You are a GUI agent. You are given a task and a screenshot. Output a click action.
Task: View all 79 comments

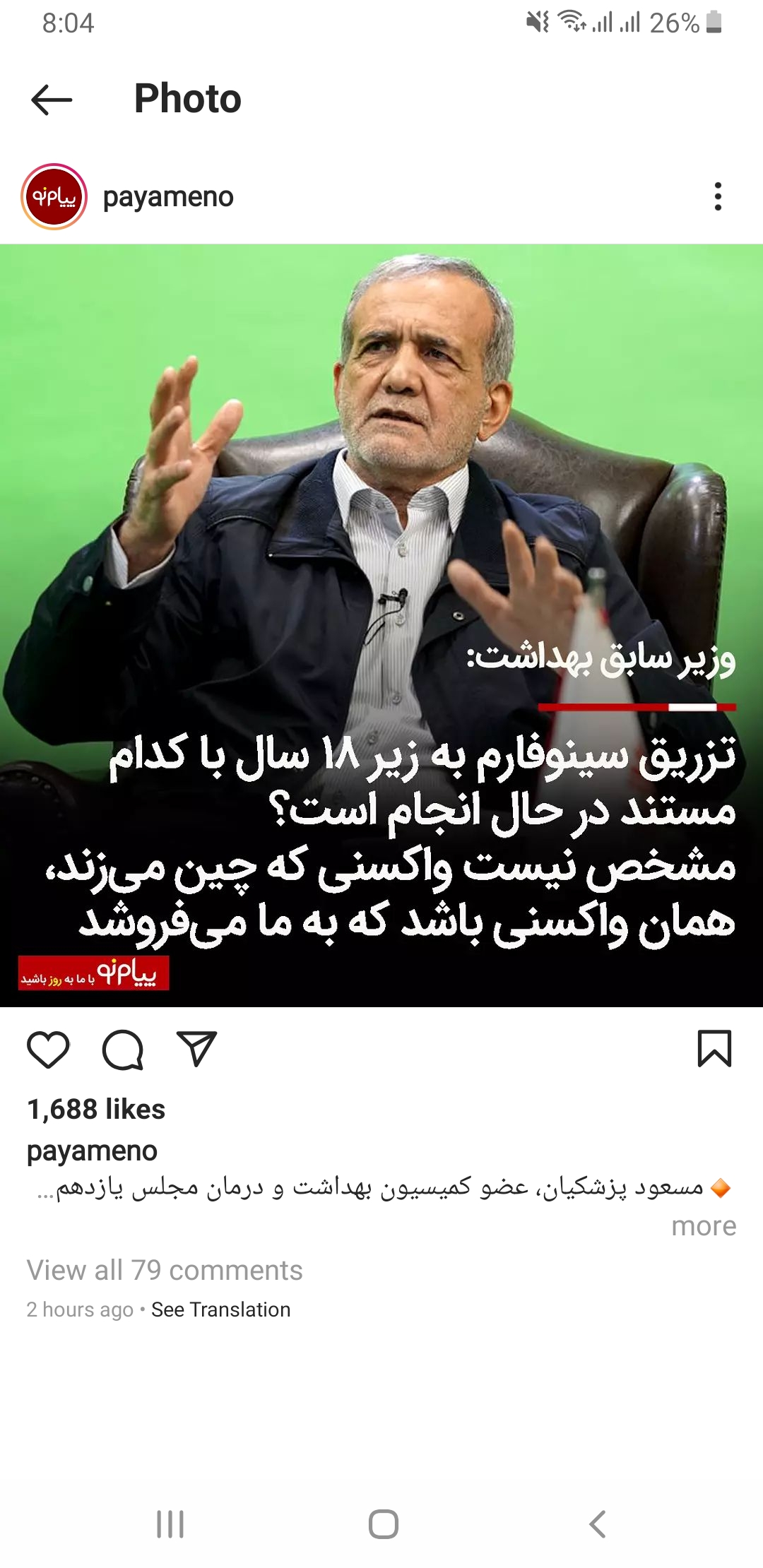coord(165,1271)
